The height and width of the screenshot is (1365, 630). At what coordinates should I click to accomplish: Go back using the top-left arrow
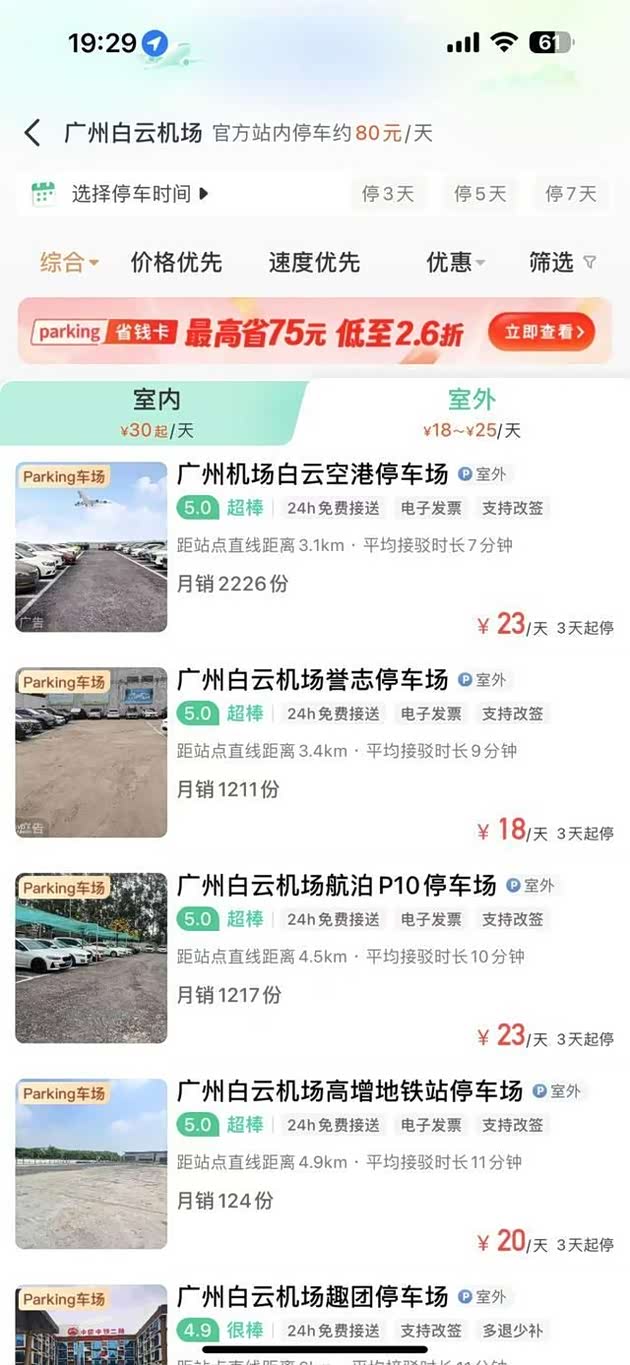pos(32,133)
